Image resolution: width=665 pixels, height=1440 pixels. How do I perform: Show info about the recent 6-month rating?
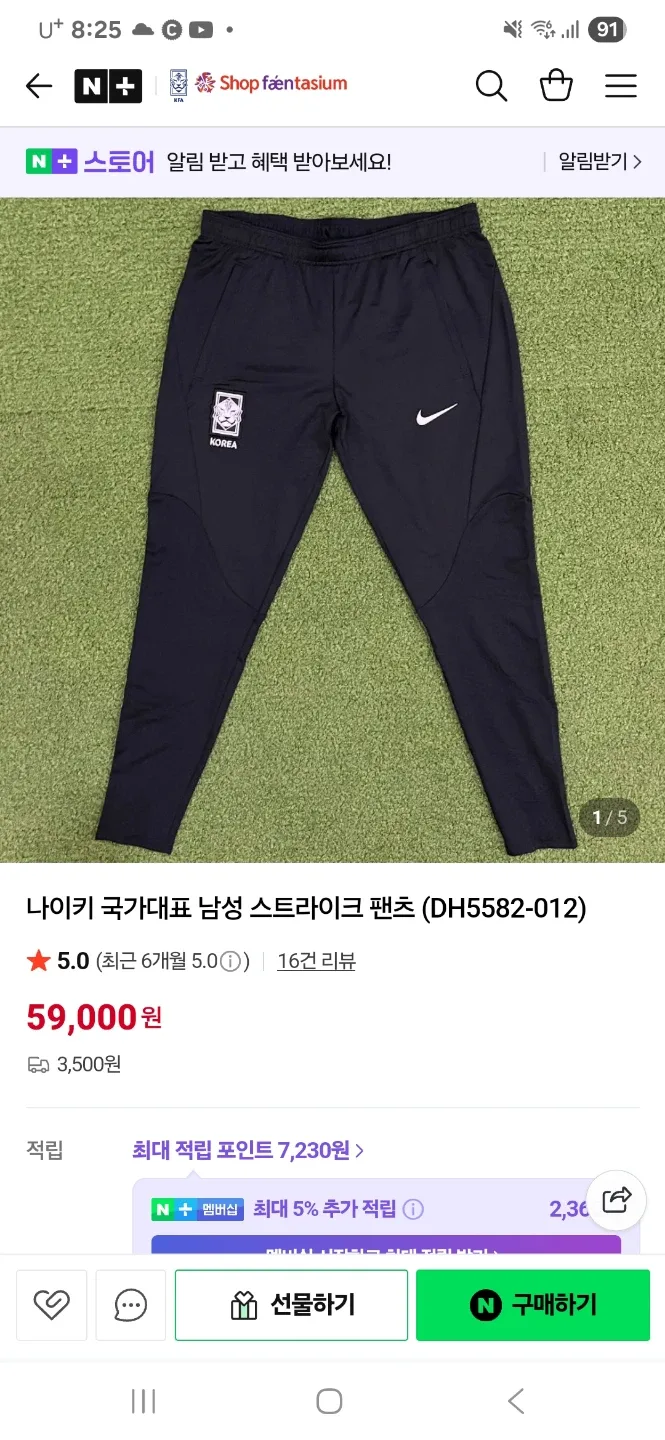click(230, 962)
